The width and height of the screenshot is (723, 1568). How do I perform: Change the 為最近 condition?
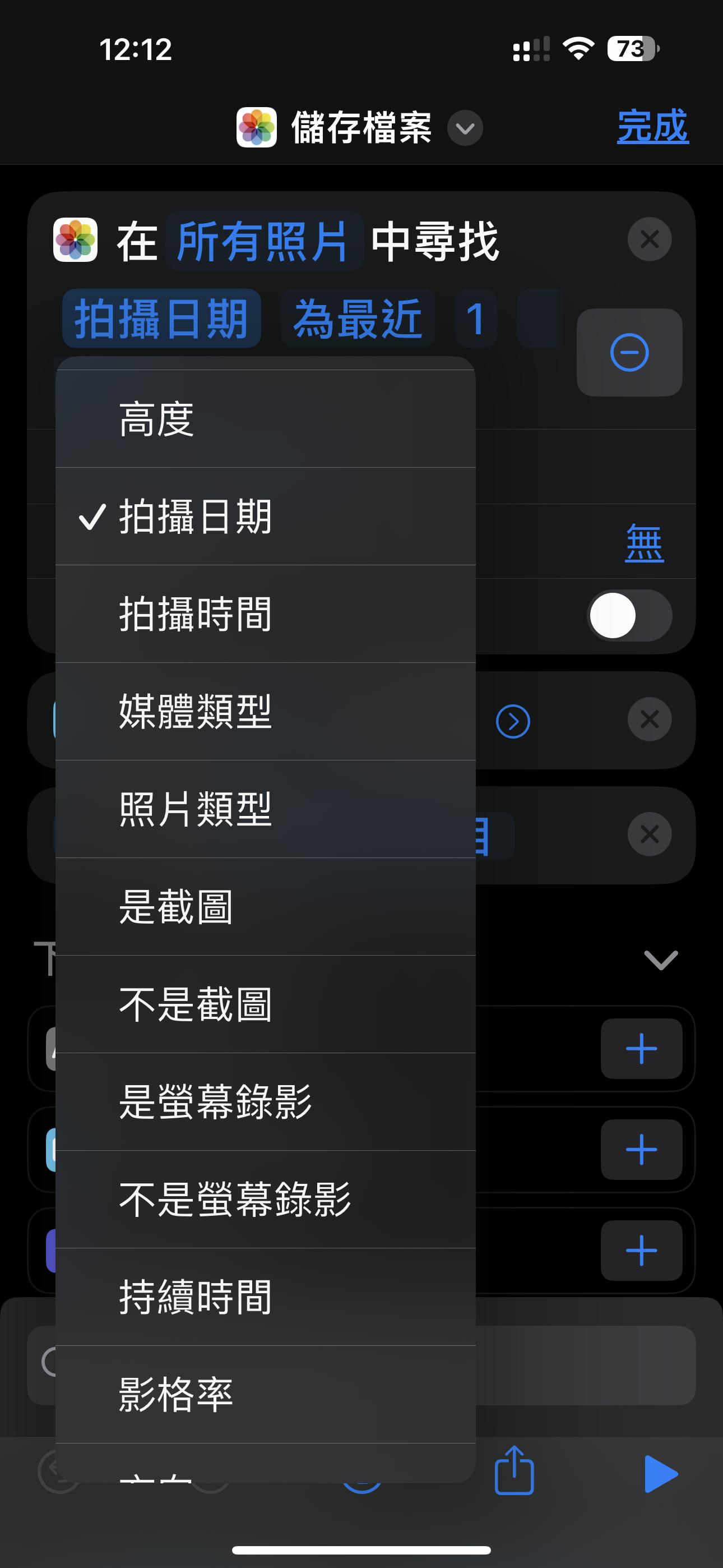point(358,319)
